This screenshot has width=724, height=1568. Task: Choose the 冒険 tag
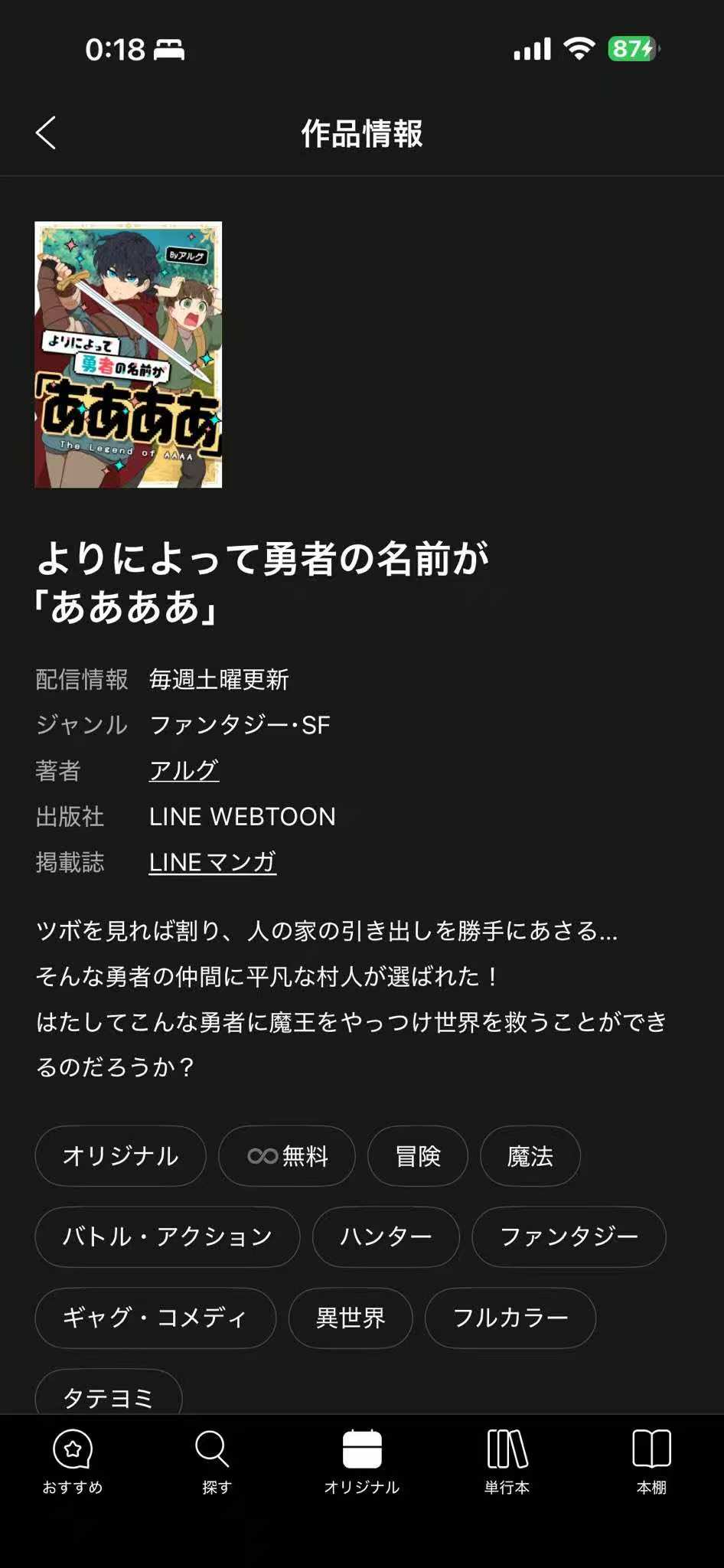pos(418,1156)
